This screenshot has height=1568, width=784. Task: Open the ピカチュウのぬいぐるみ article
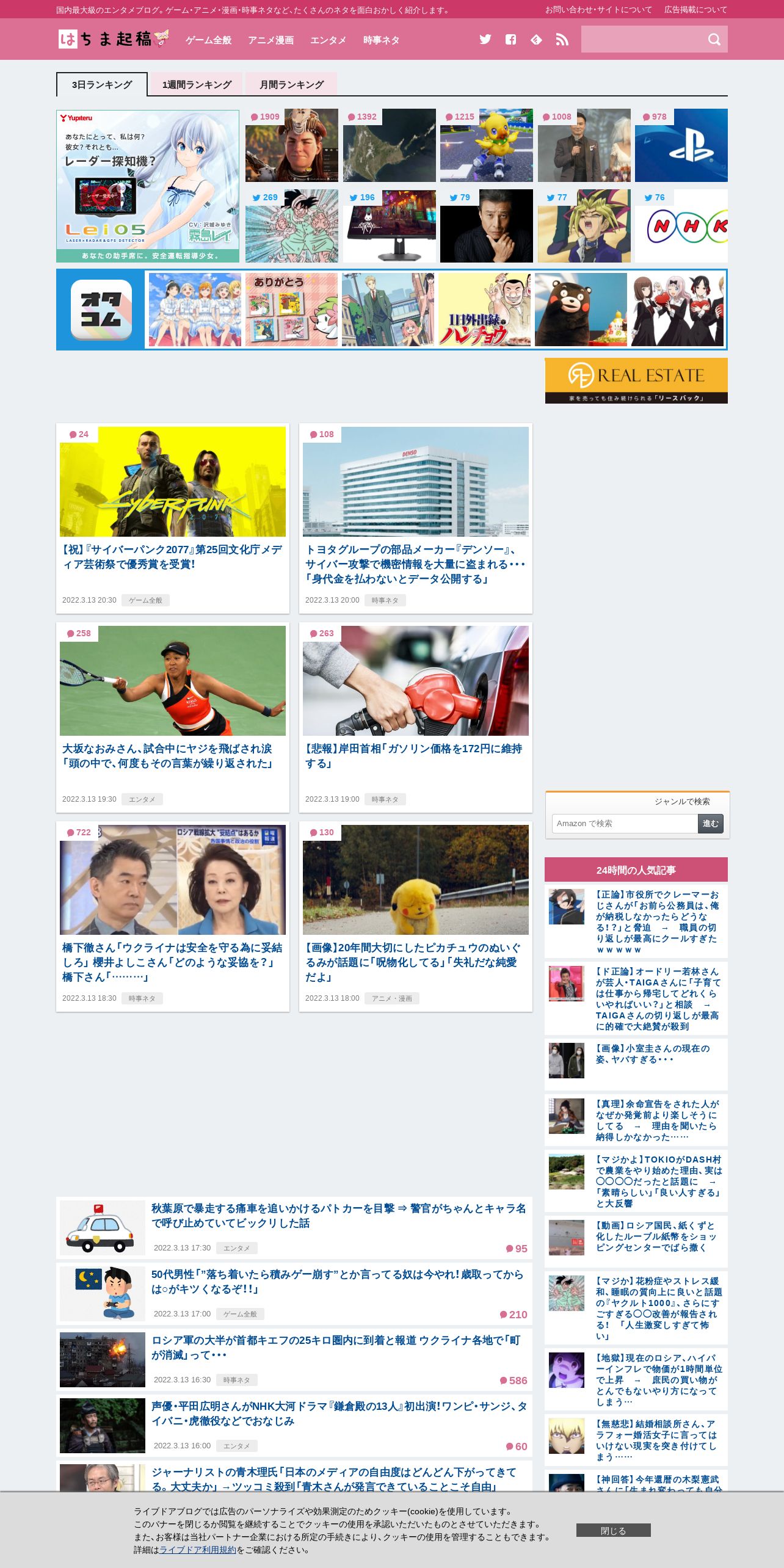(x=414, y=962)
